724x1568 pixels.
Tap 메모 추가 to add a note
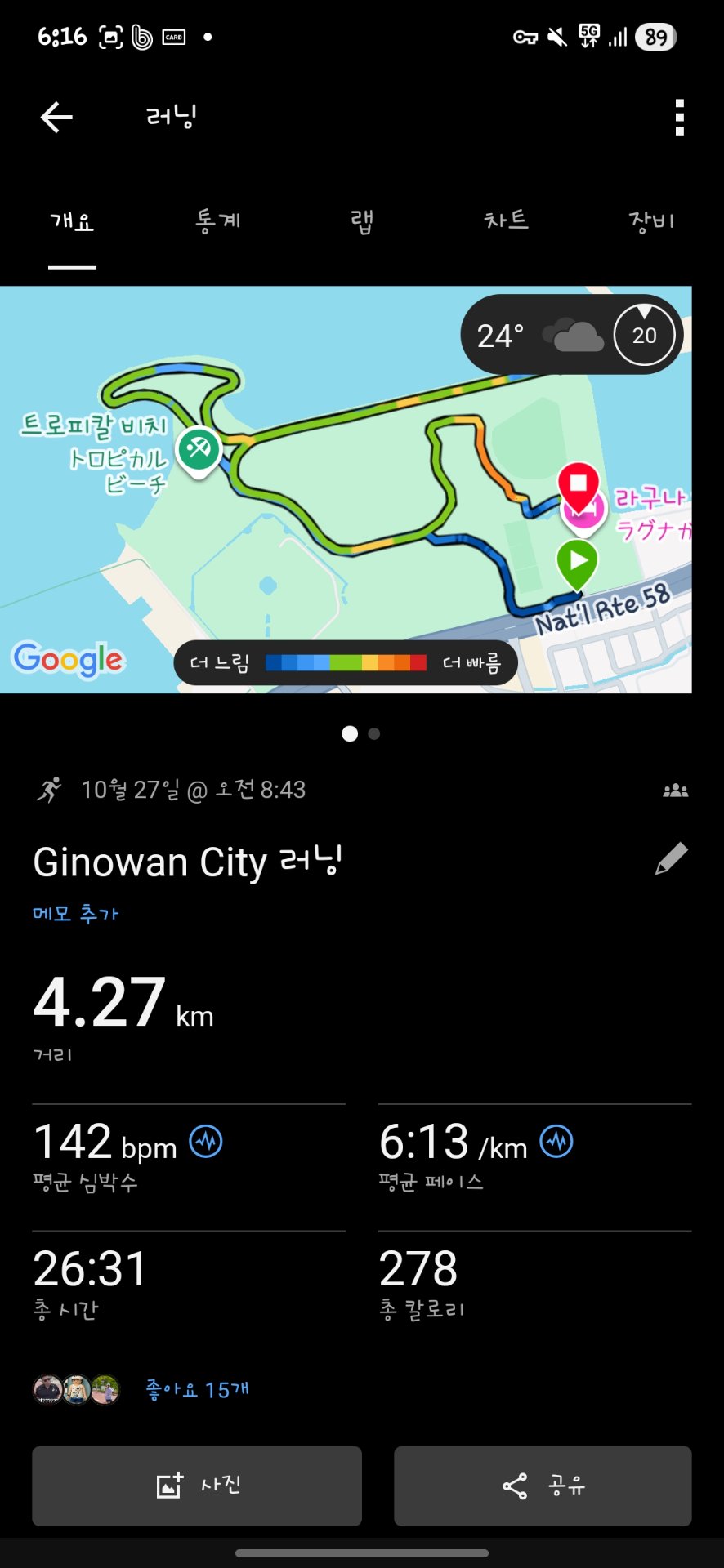[x=75, y=914]
